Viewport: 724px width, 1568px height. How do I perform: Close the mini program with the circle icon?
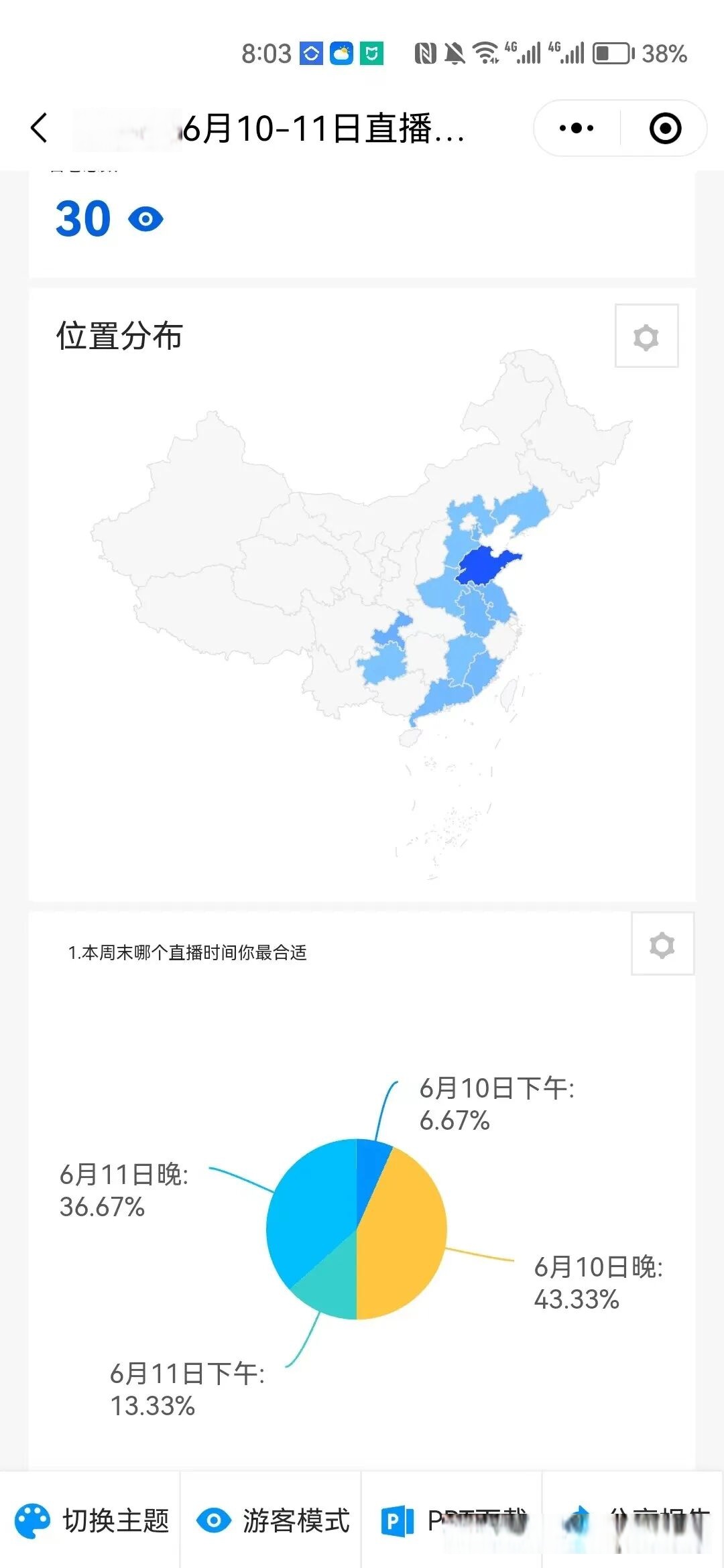point(665,128)
